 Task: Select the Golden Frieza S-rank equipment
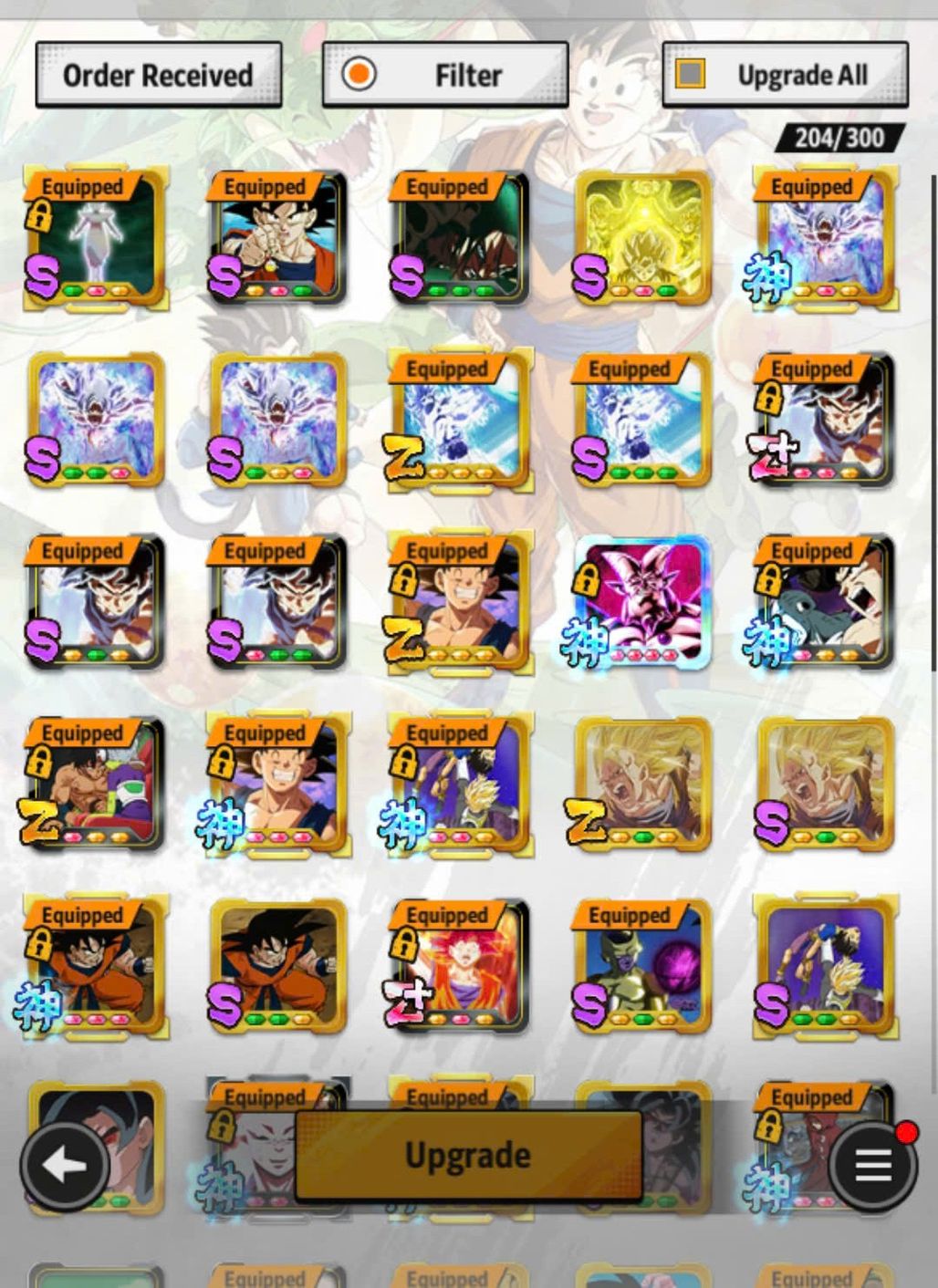[x=642, y=967]
